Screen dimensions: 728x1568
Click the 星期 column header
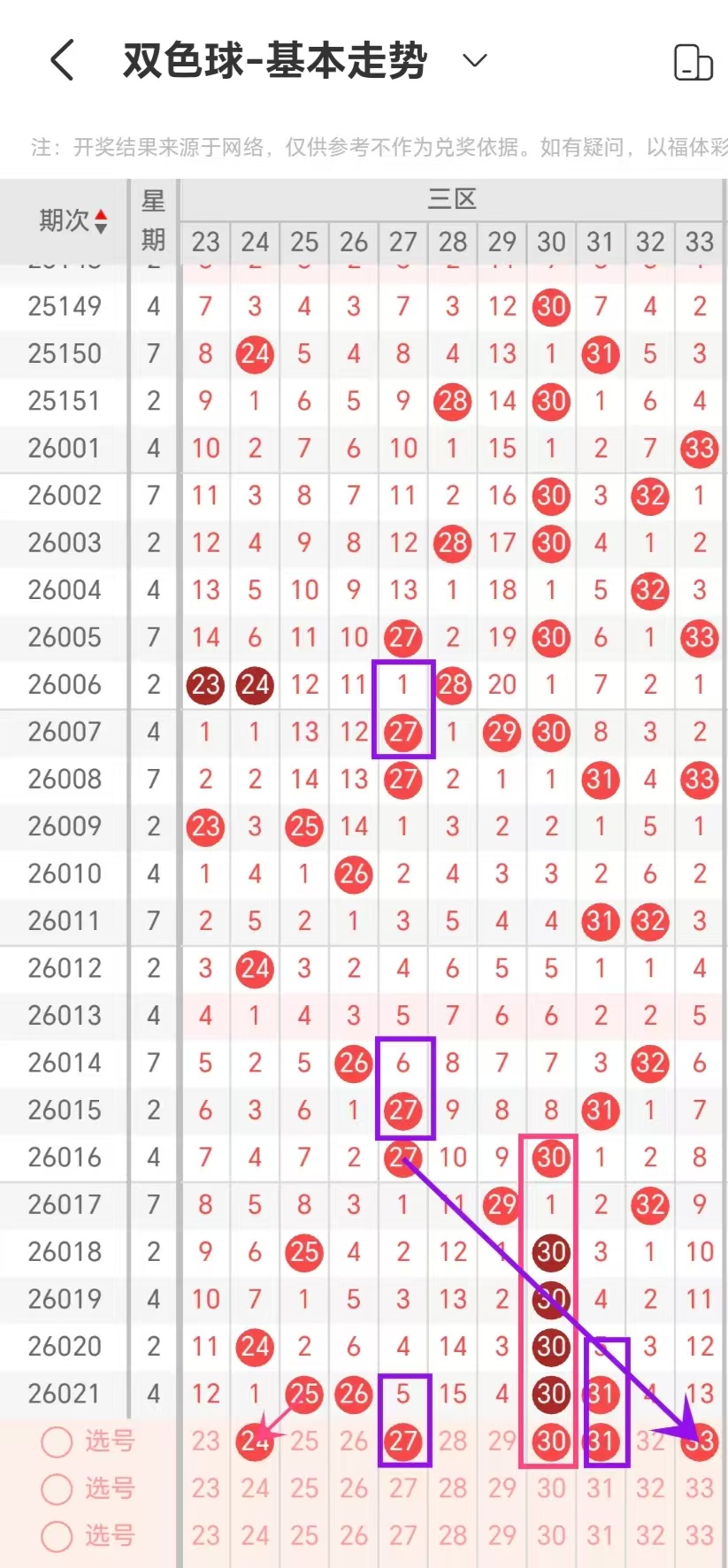[152, 219]
